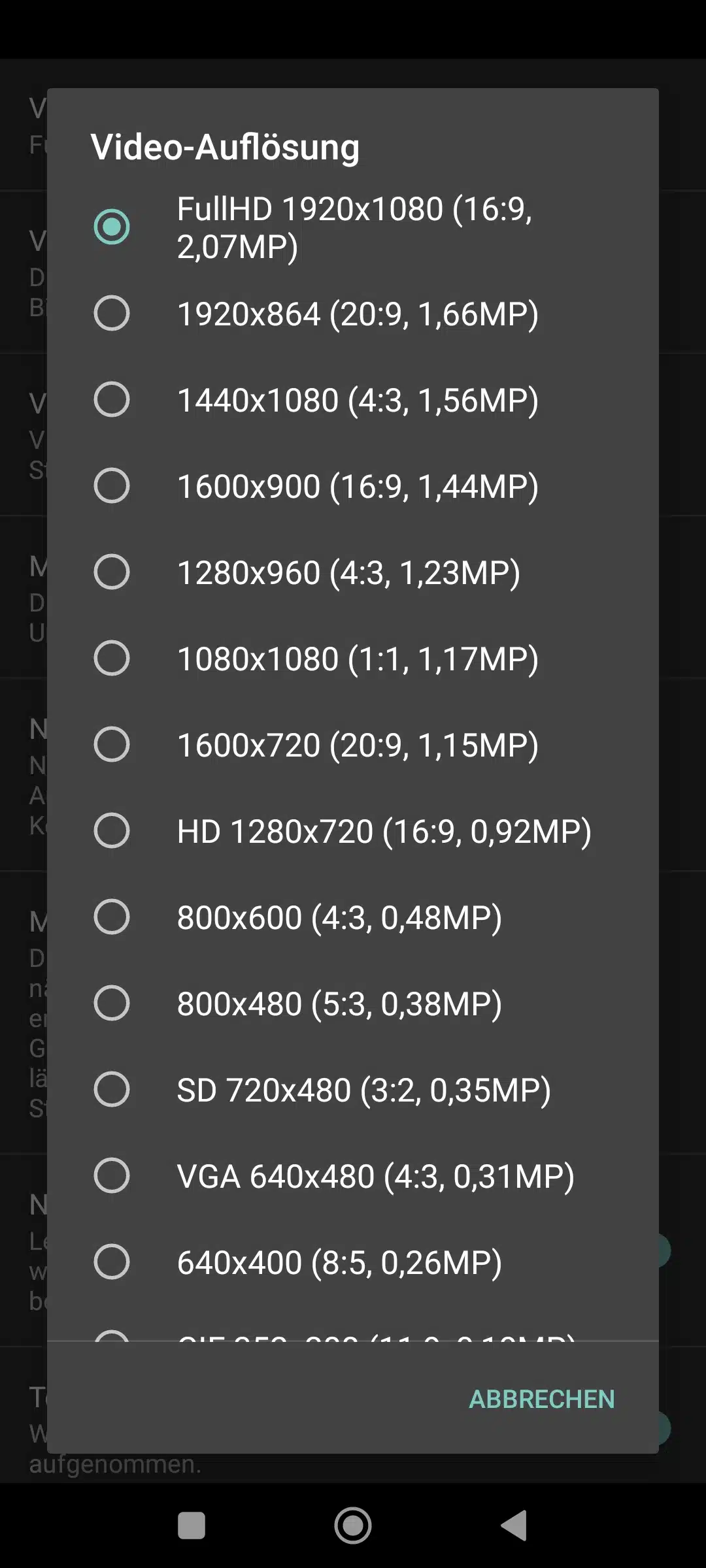Pick VGA 640x480 resolution

pos(353,1176)
